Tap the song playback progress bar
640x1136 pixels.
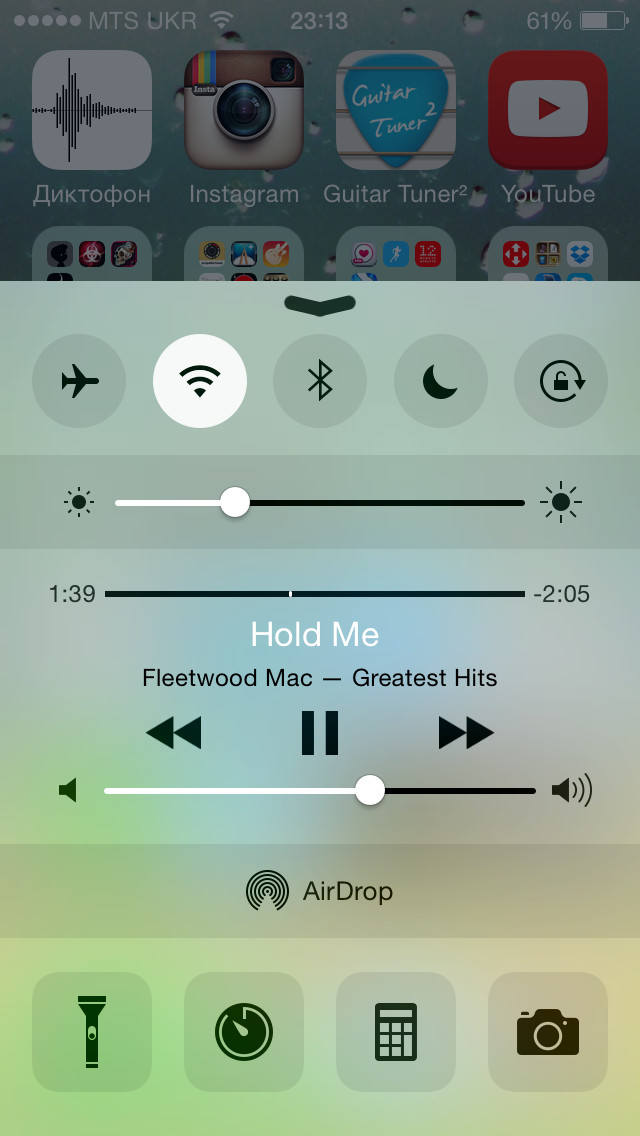[314, 594]
